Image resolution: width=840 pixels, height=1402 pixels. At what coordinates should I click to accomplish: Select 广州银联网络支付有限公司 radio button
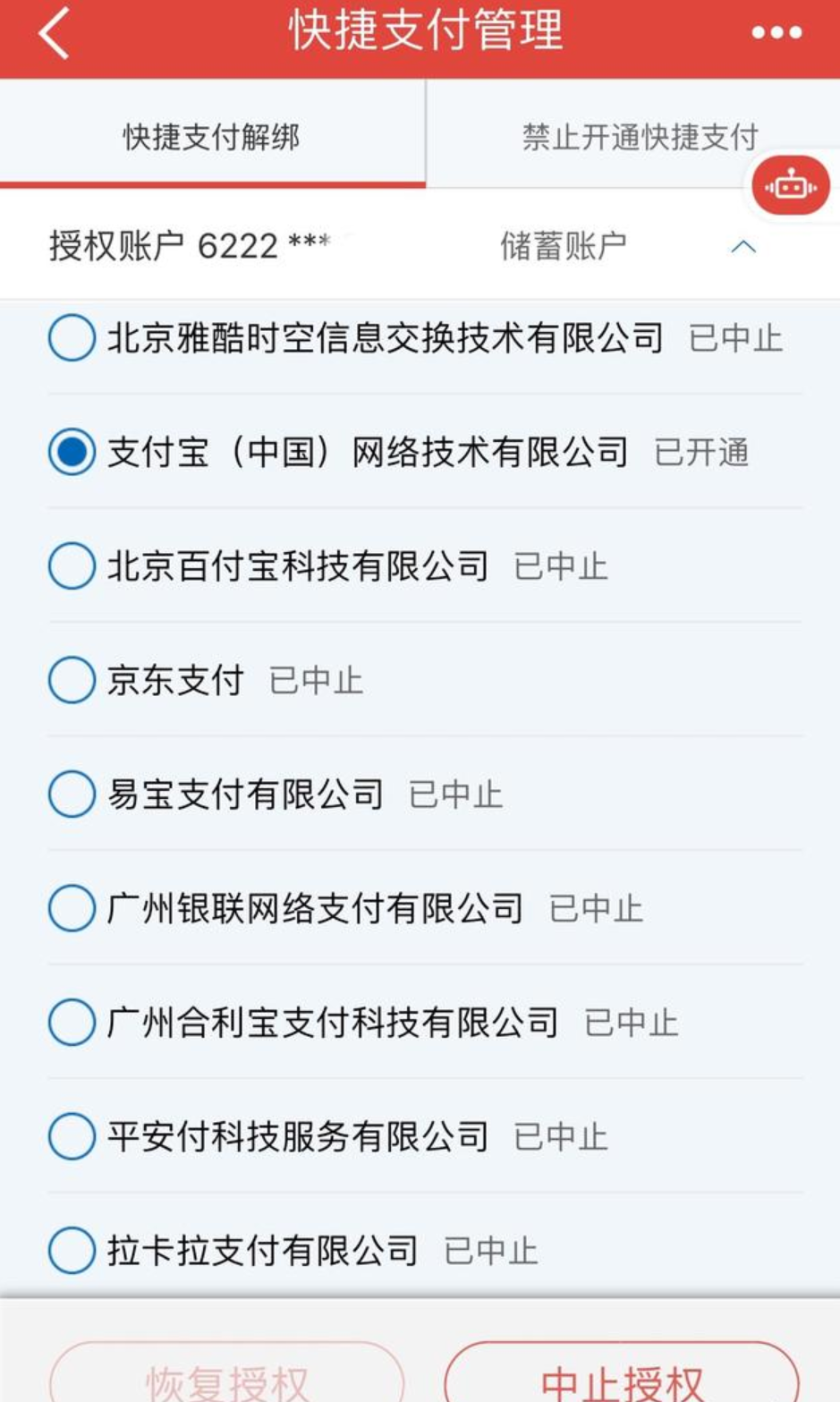point(72,908)
